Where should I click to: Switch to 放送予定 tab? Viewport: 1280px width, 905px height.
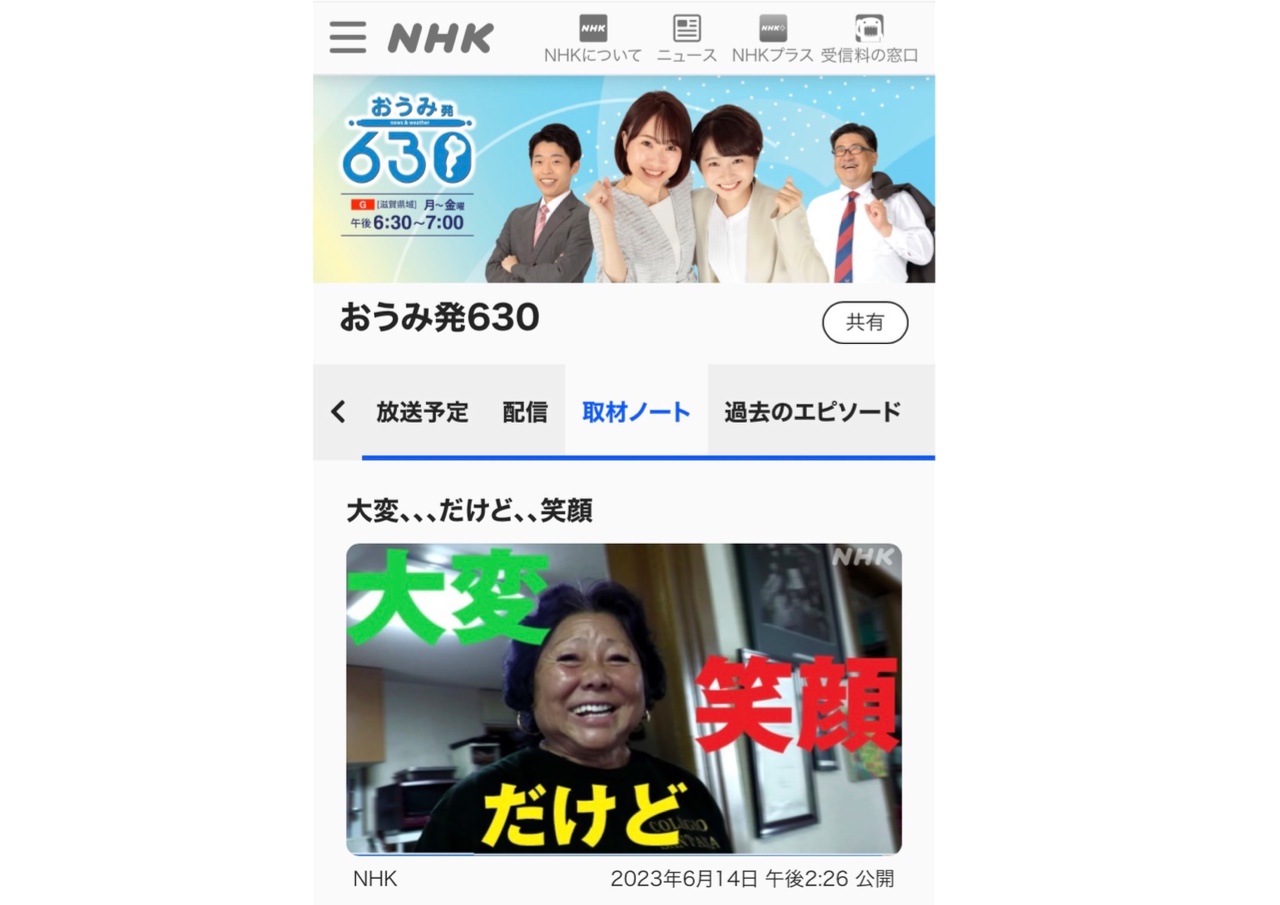[422, 412]
